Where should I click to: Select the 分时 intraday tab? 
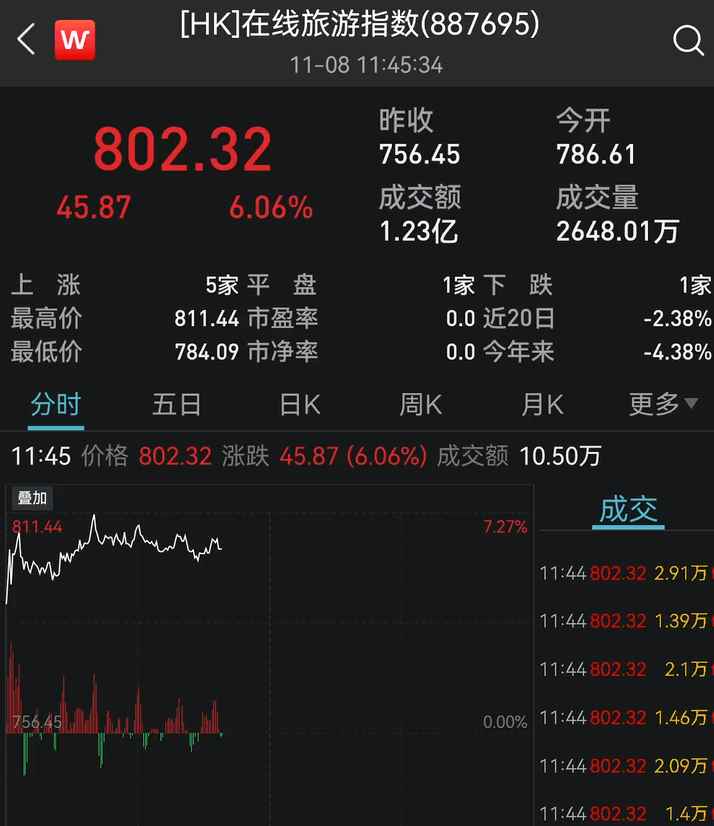(x=56, y=404)
